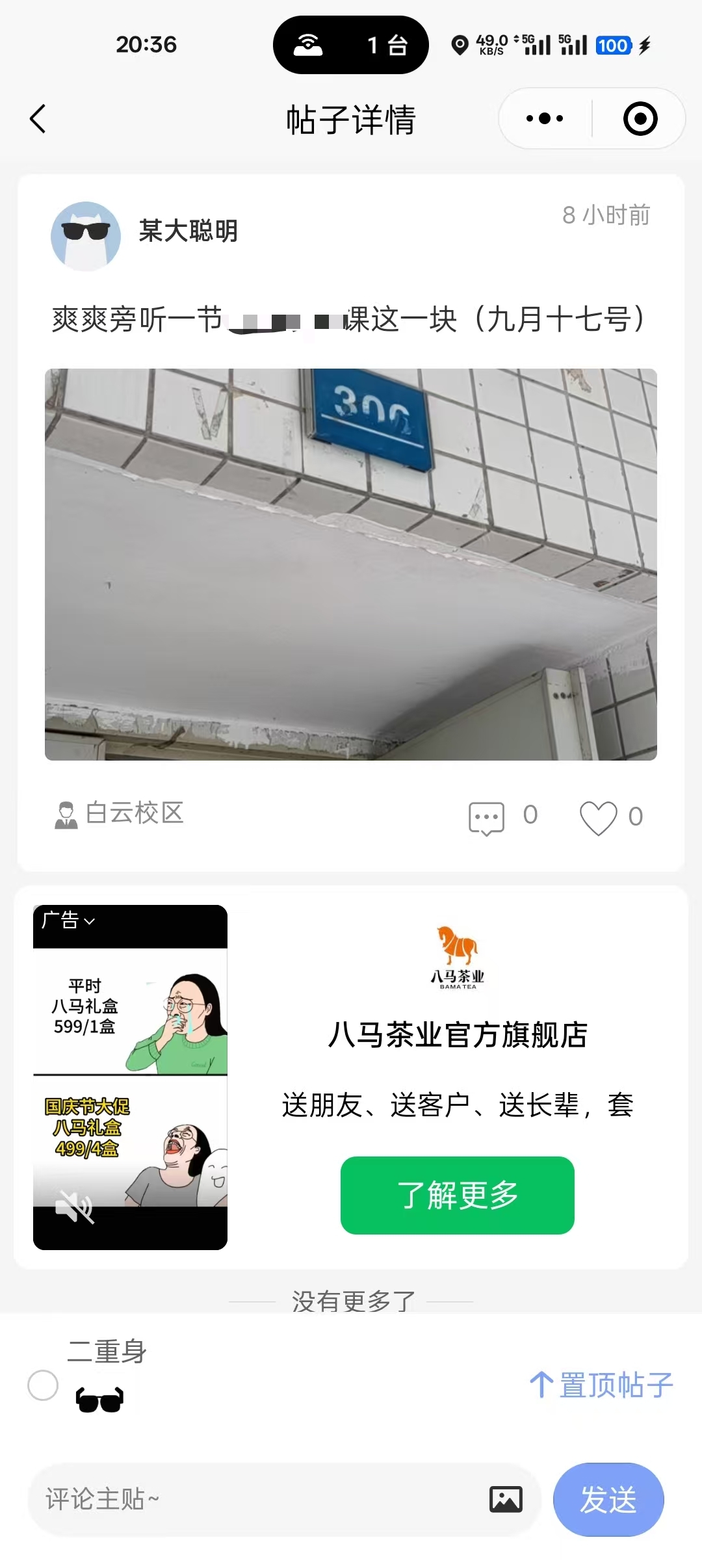702x1568 pixels.
Task: Select the 帖子详情 title bar
Action: (351, 119)
